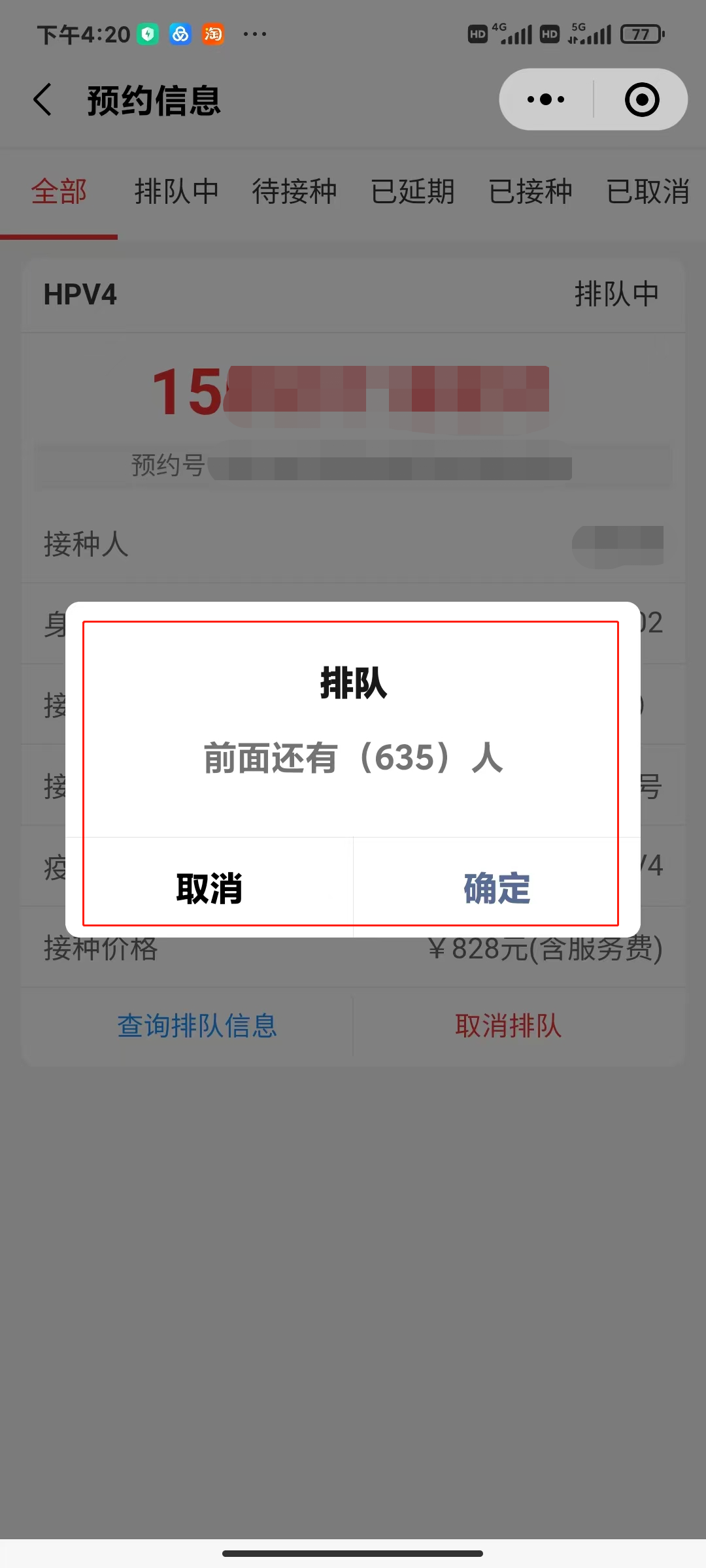Tap 查询排队信息 to check queue info
The image size is (706, 1568).
(x=197, y=1026)
